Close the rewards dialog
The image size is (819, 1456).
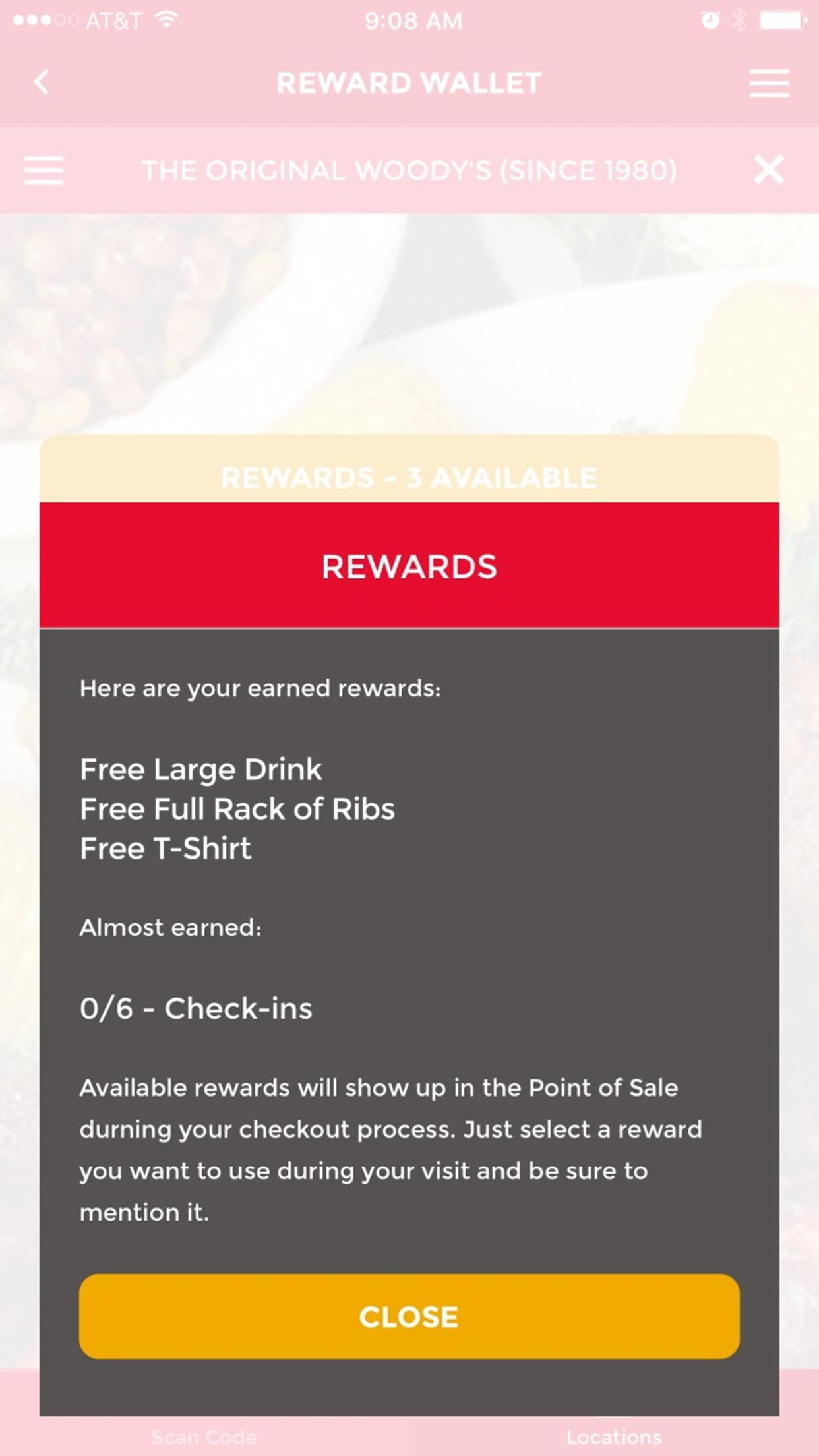(409, 1316)
